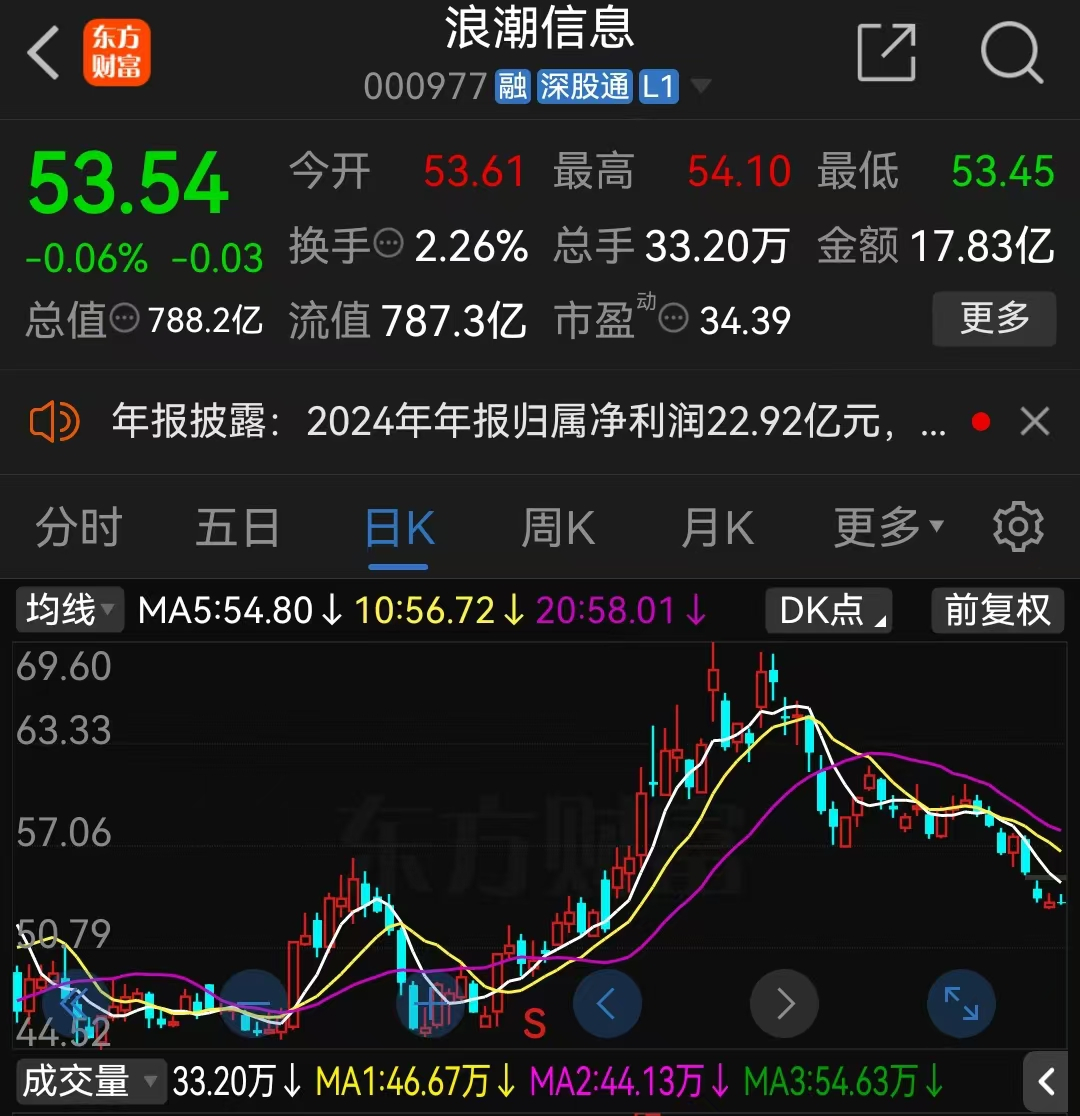Click the zoom-out minus button on the chart

click(x=253, y=1003)
